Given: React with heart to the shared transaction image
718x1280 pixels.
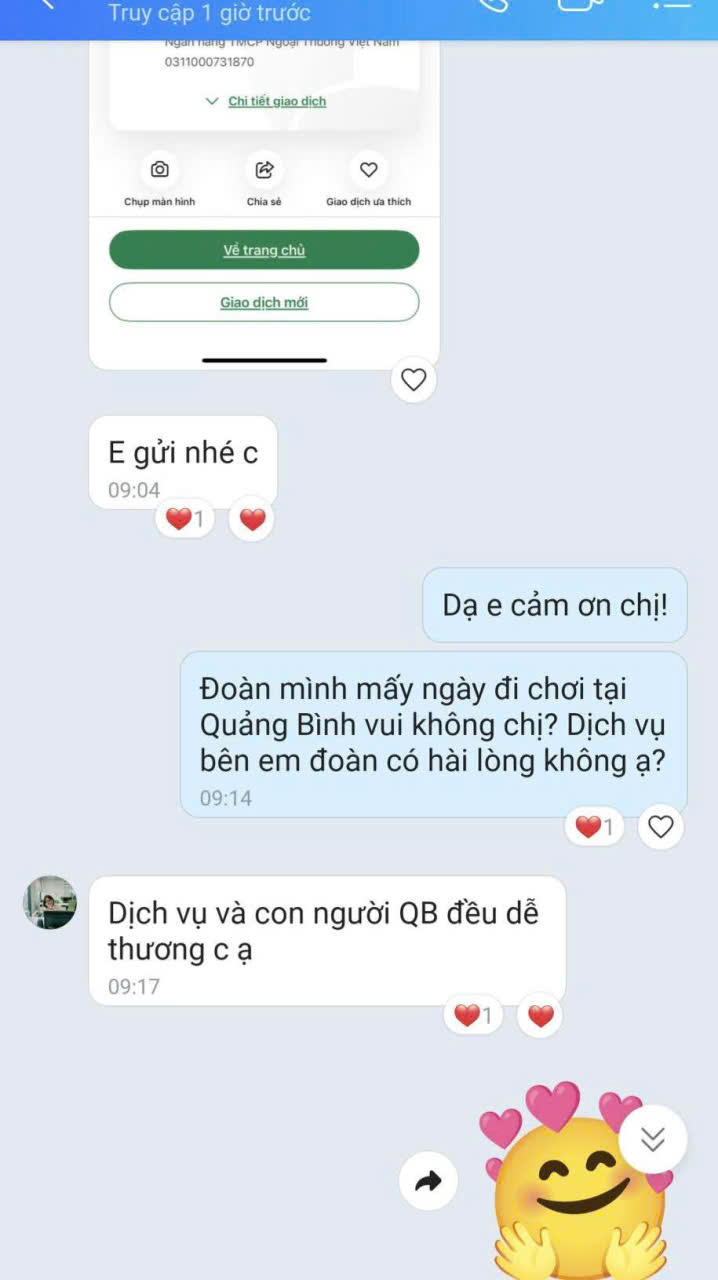Looking at the screenshot, I should tap(413, 380).
